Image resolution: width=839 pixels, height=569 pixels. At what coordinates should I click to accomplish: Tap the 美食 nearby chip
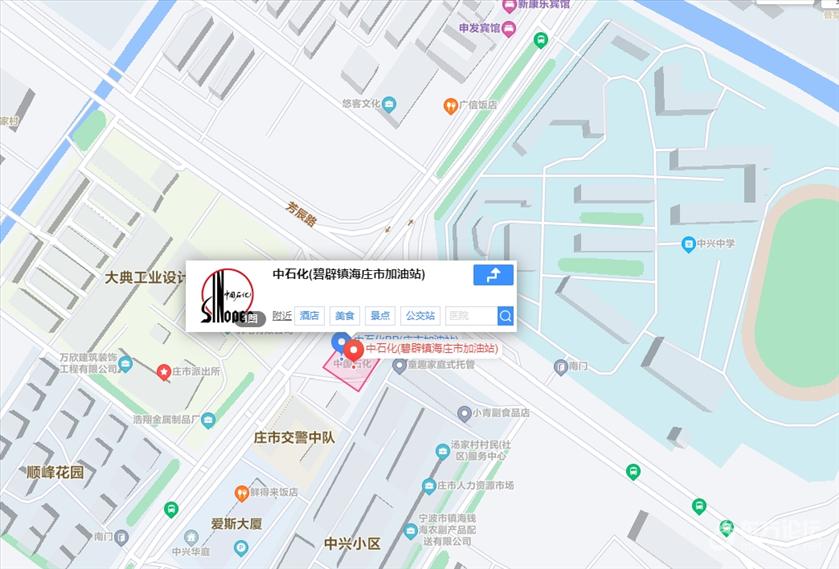[345, 316]
